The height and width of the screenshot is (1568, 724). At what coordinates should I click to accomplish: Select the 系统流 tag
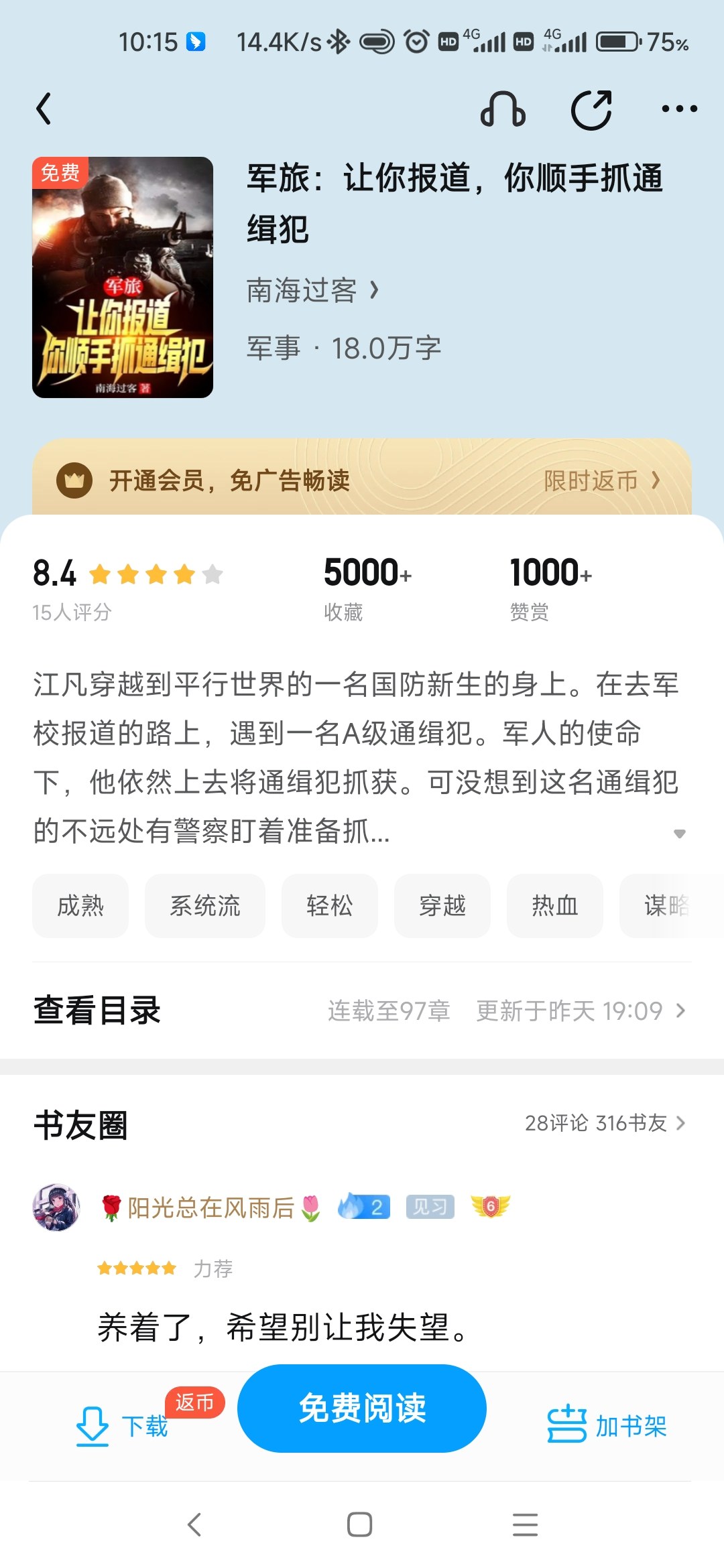[204, 906]
